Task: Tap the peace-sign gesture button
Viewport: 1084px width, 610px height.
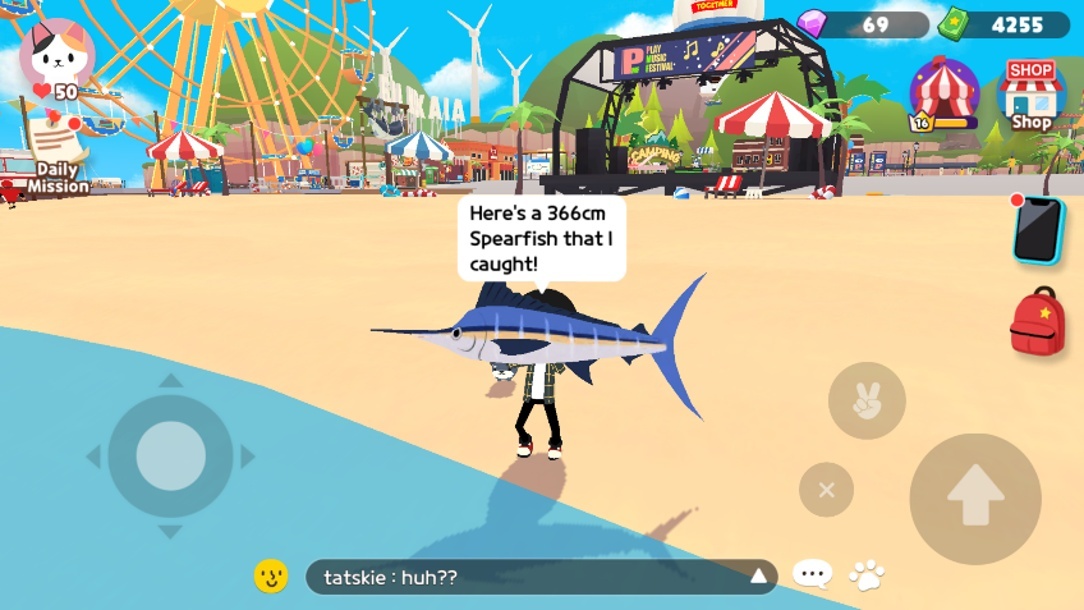Action: pos(866,400)
